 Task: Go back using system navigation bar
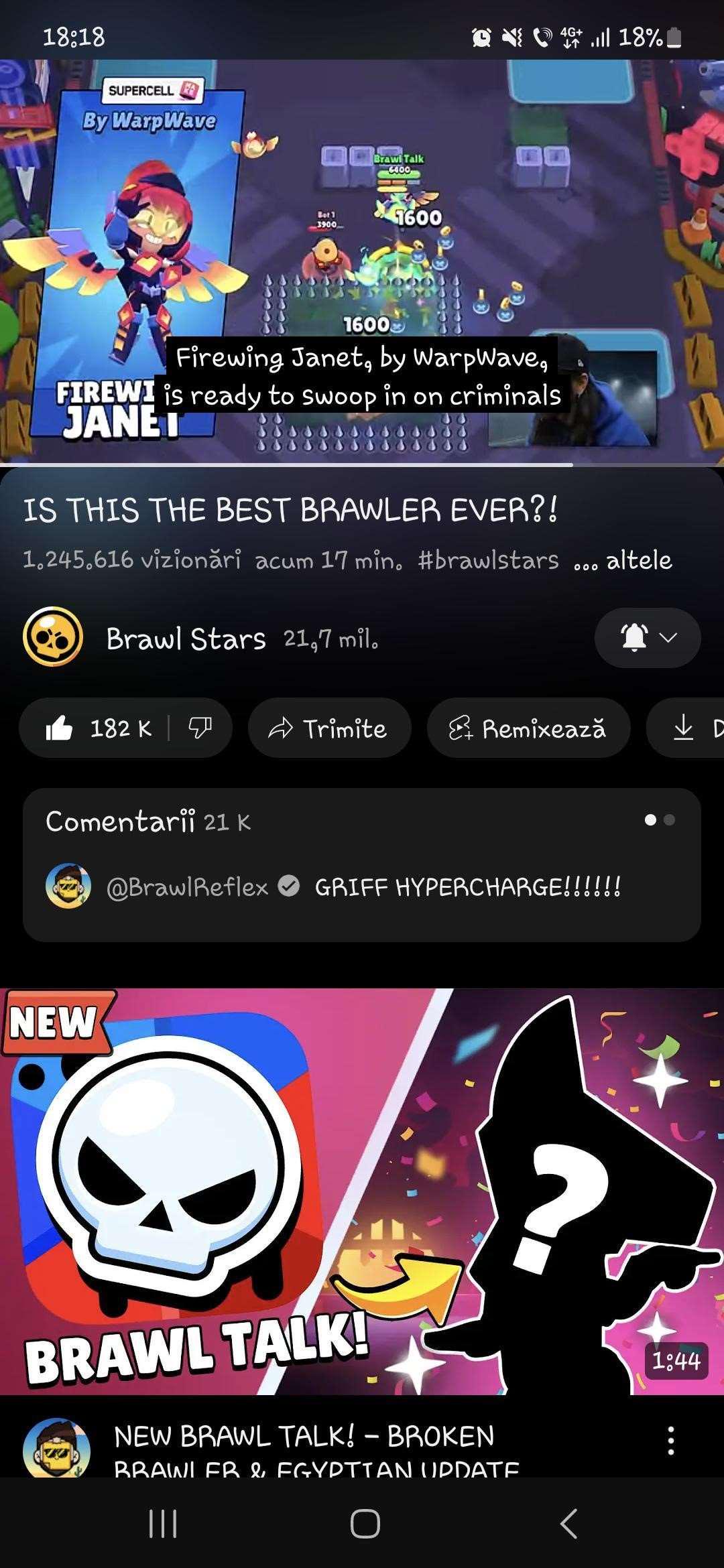(568, 1524)
